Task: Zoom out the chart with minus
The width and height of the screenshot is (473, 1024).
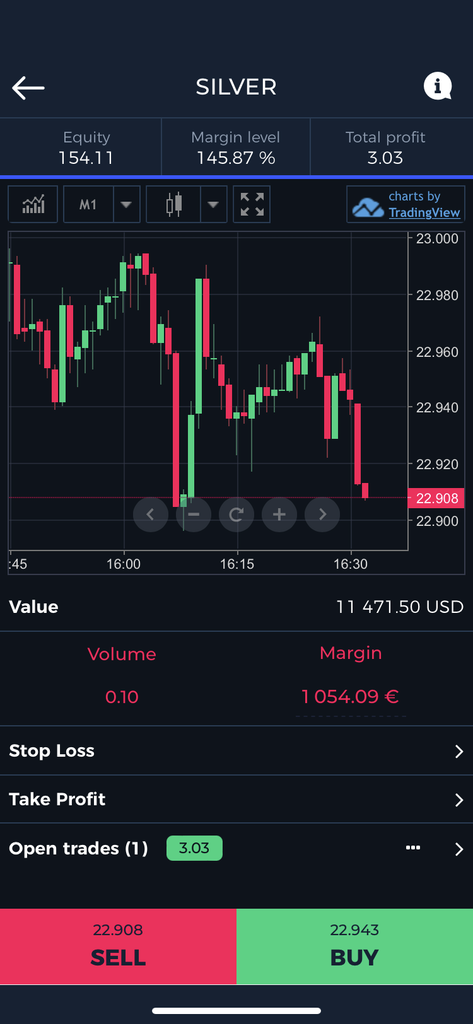Action: click(193, 515)
